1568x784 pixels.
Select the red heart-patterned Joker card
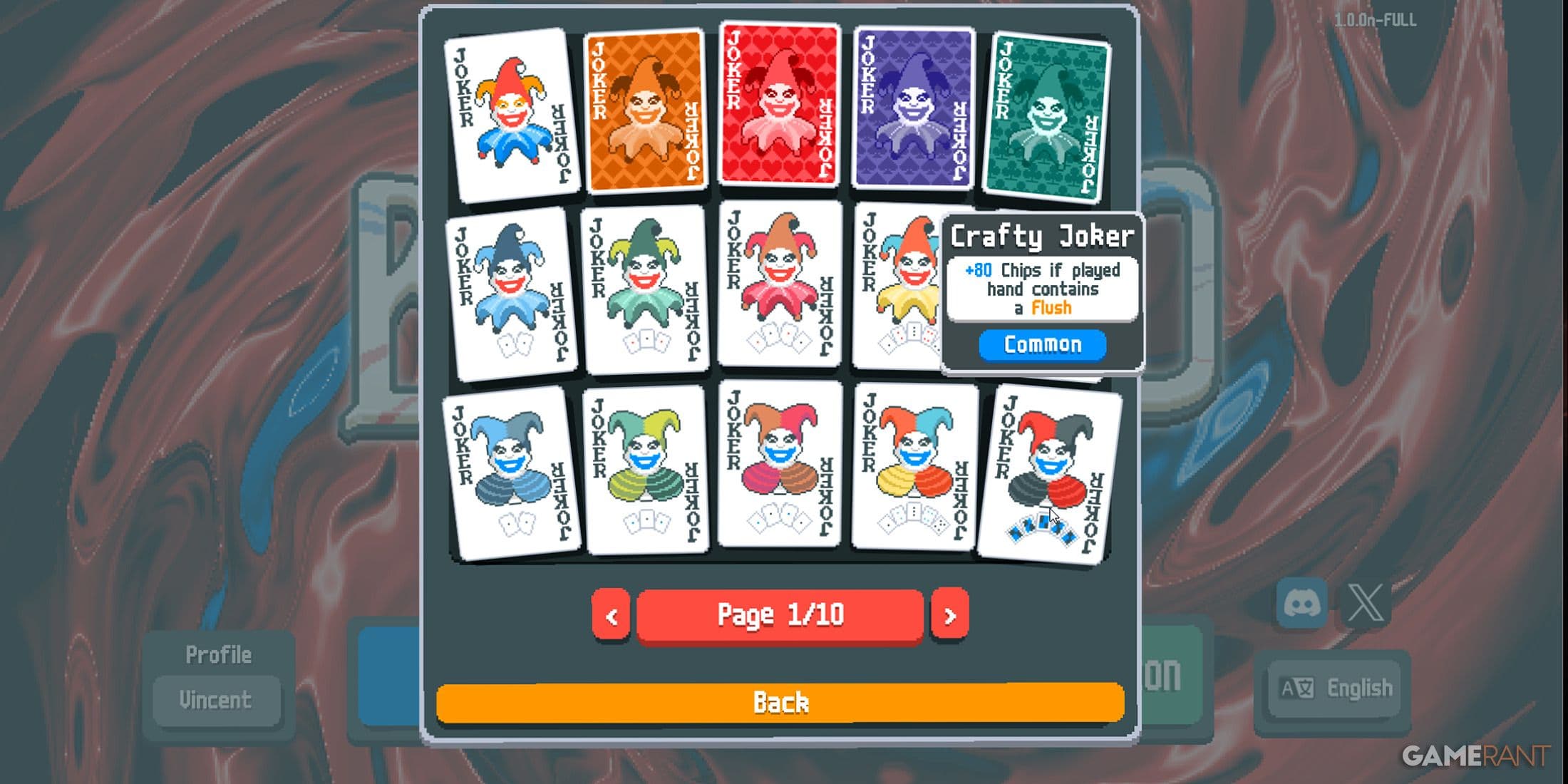tap(780, 105)
